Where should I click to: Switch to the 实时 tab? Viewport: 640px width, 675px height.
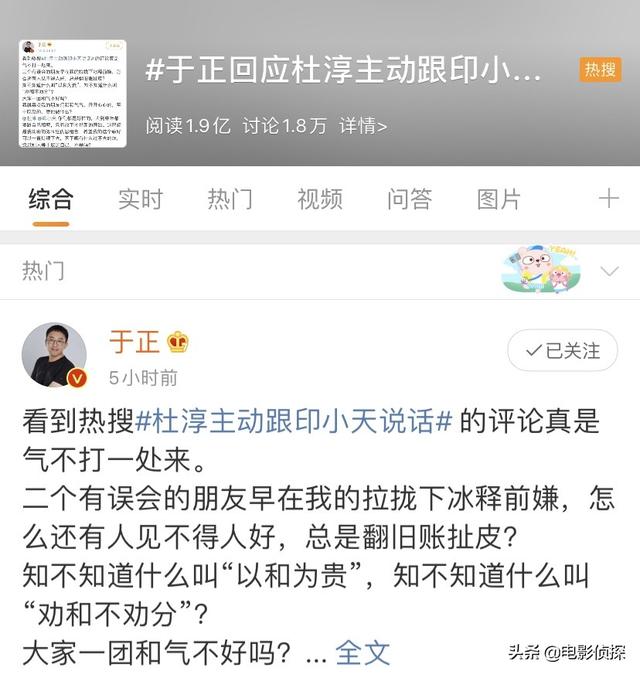click(140, 199)
